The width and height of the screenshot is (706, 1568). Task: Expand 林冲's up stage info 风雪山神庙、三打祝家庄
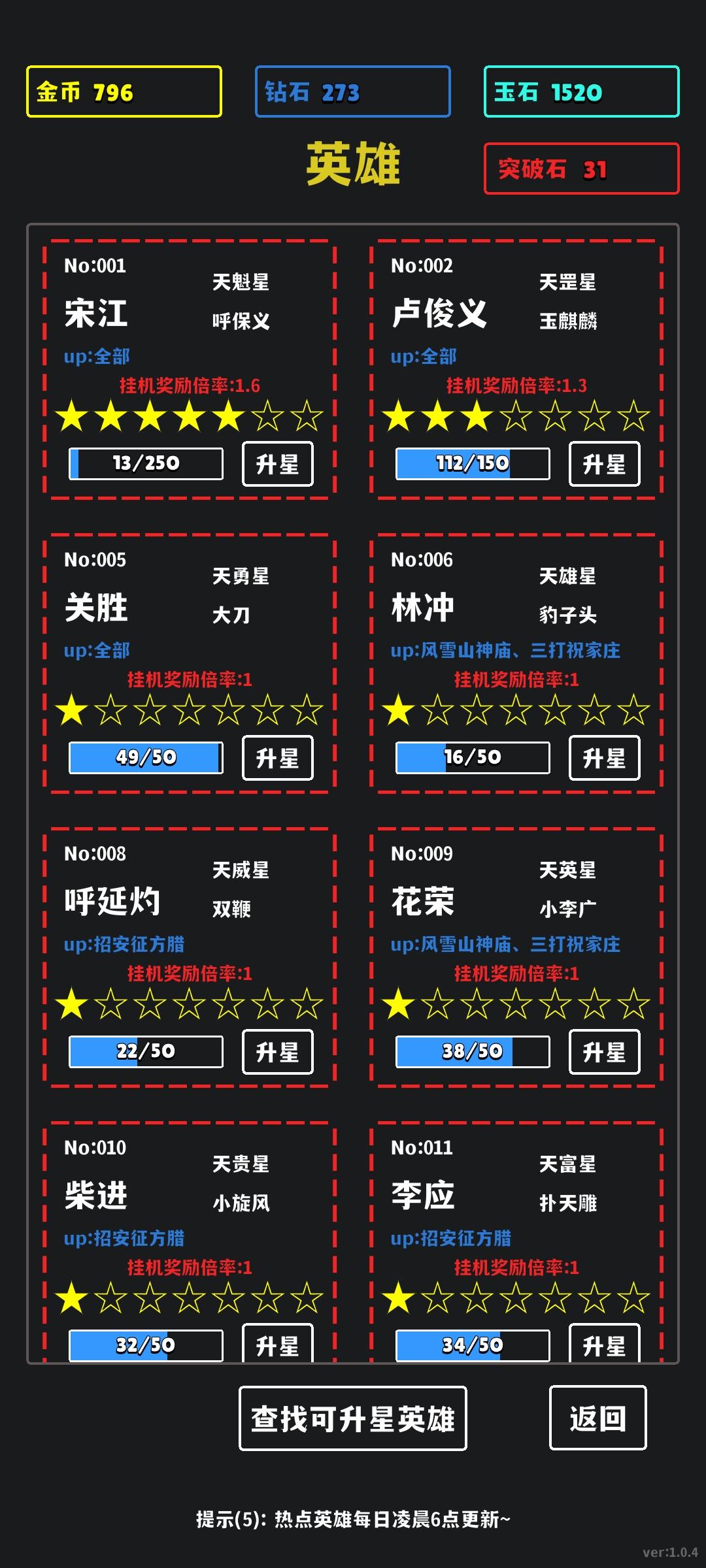point(507,651)
